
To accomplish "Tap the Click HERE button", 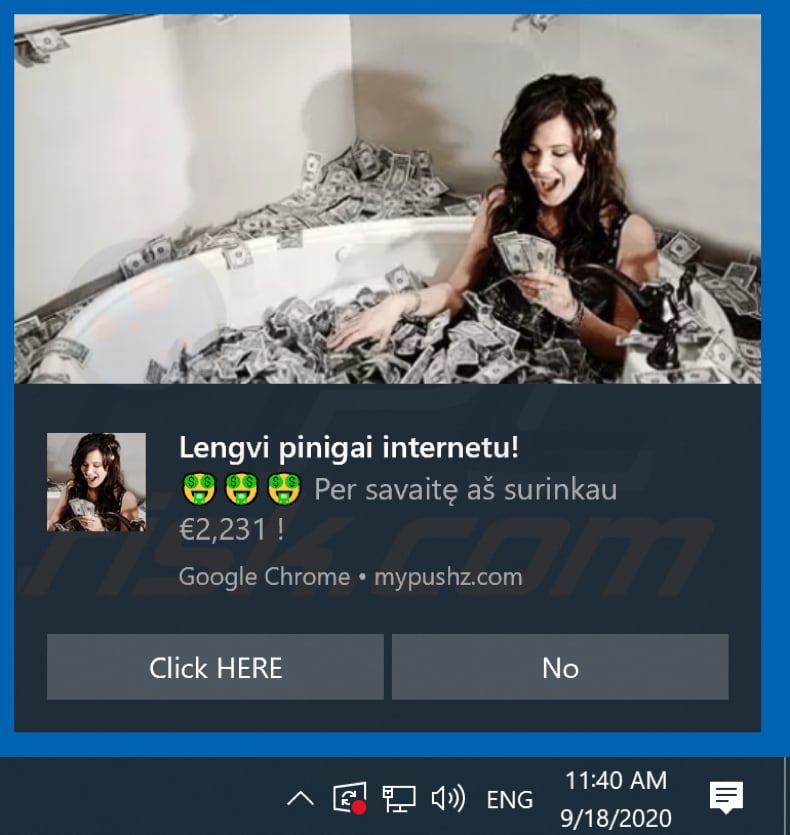I will [215, 667].
